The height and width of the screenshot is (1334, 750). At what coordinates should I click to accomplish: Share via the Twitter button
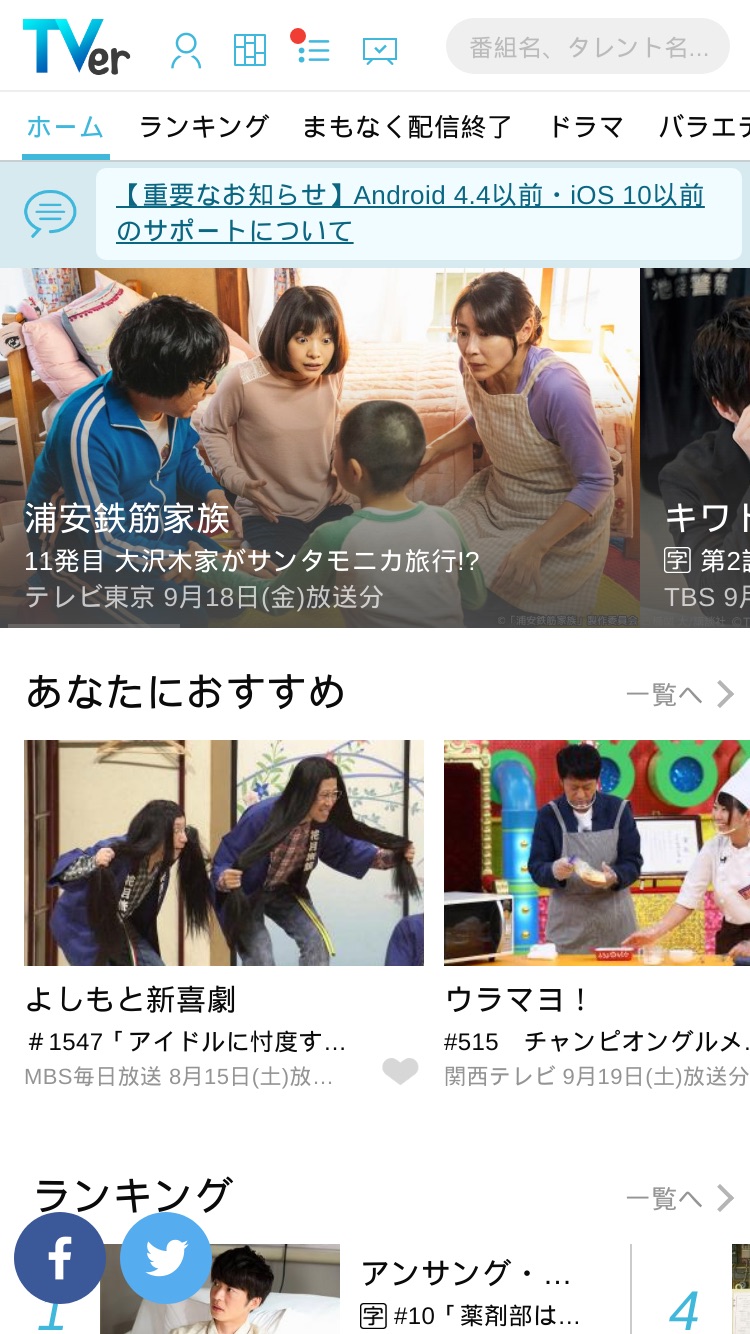pos(166,1258)
